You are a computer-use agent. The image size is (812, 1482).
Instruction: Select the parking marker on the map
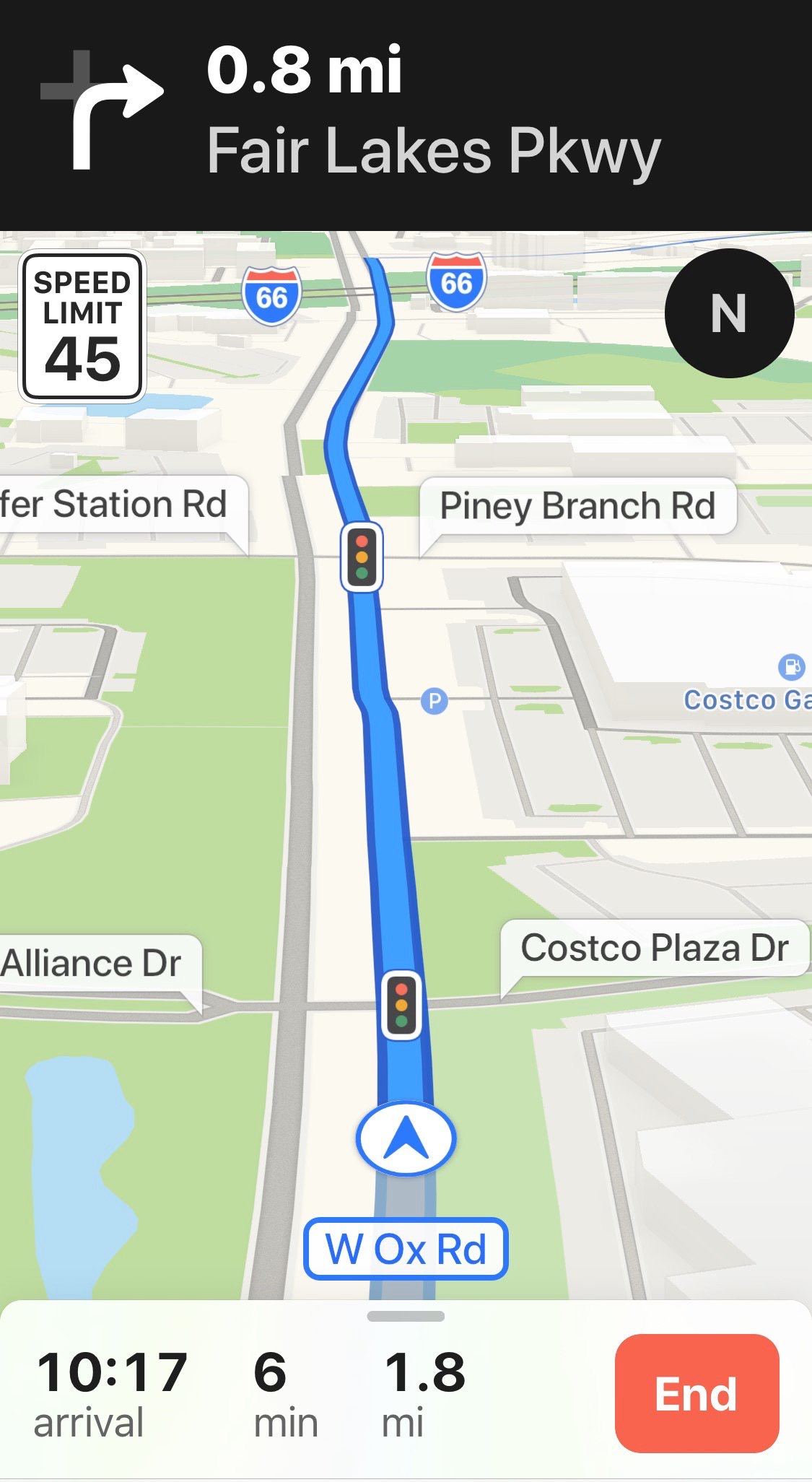(434, 700)
